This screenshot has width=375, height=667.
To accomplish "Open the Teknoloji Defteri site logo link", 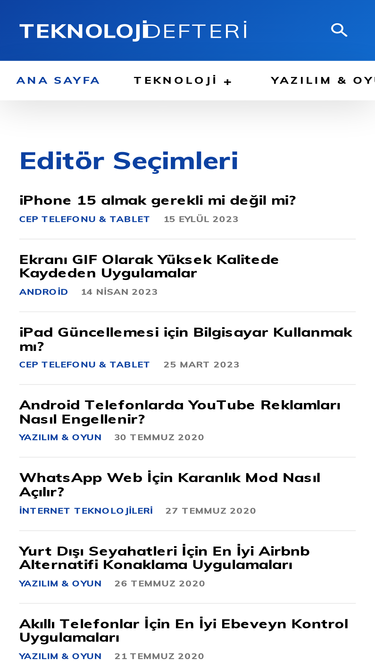I will [133, 31].
